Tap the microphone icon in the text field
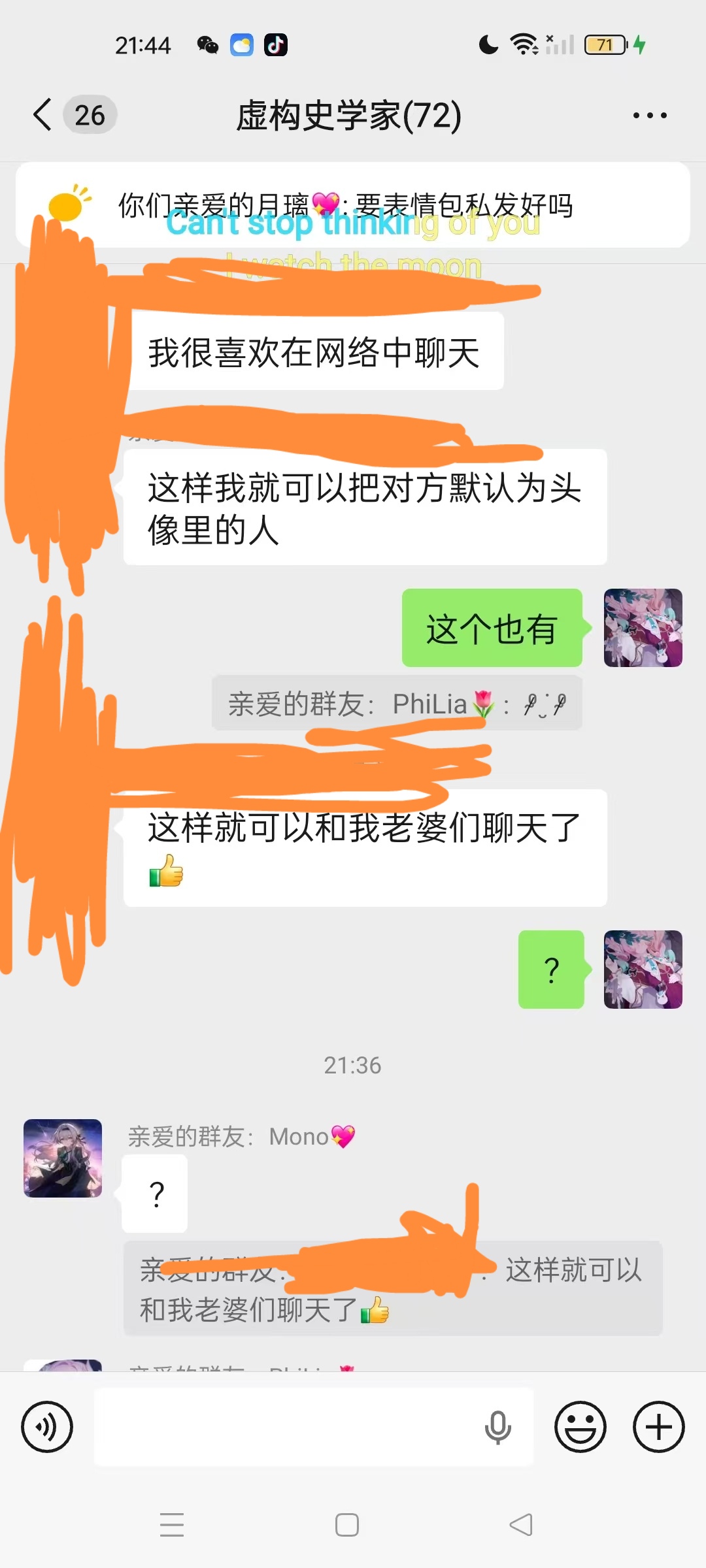The image size is (706, 1568). tap(497, 1427)
